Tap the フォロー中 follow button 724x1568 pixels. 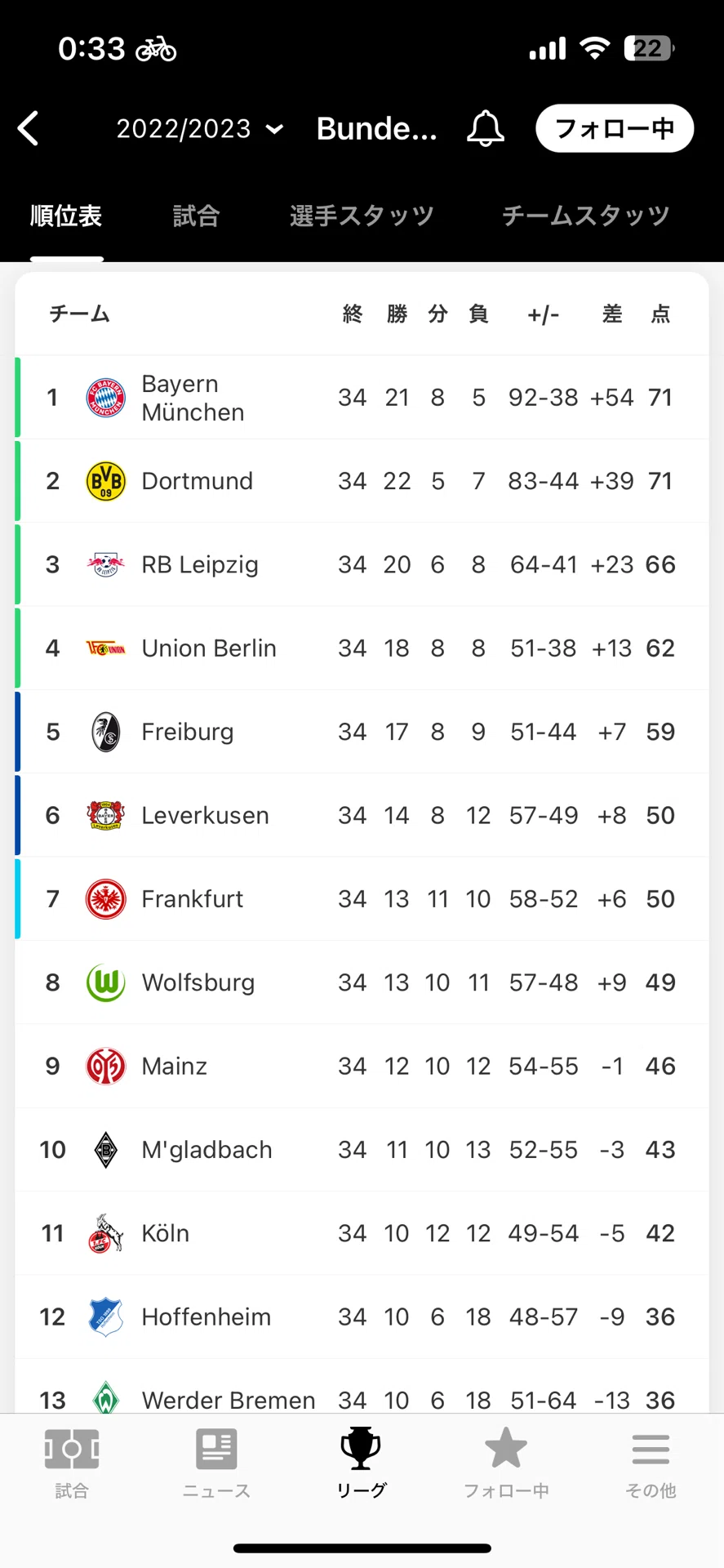pos(615,128)
